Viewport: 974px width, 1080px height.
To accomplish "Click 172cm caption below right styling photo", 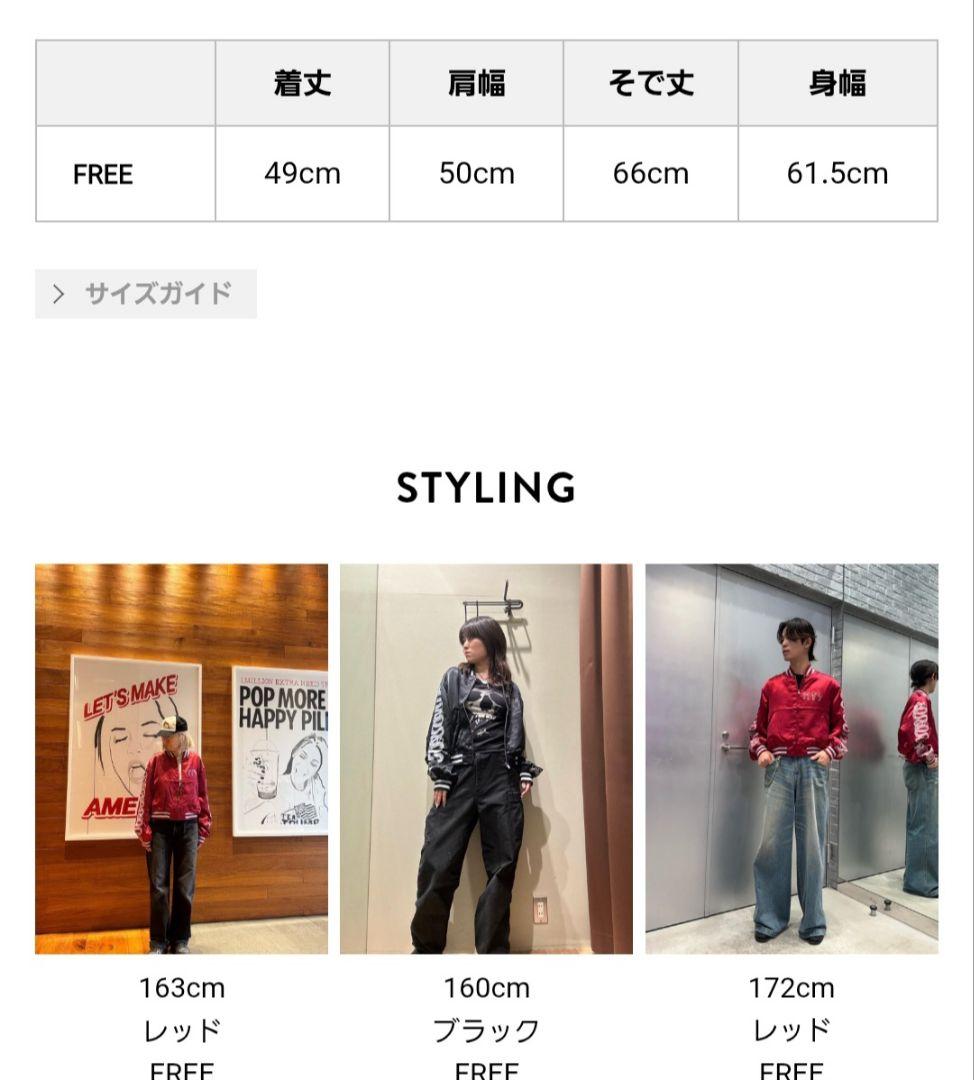I will (791, 987).
